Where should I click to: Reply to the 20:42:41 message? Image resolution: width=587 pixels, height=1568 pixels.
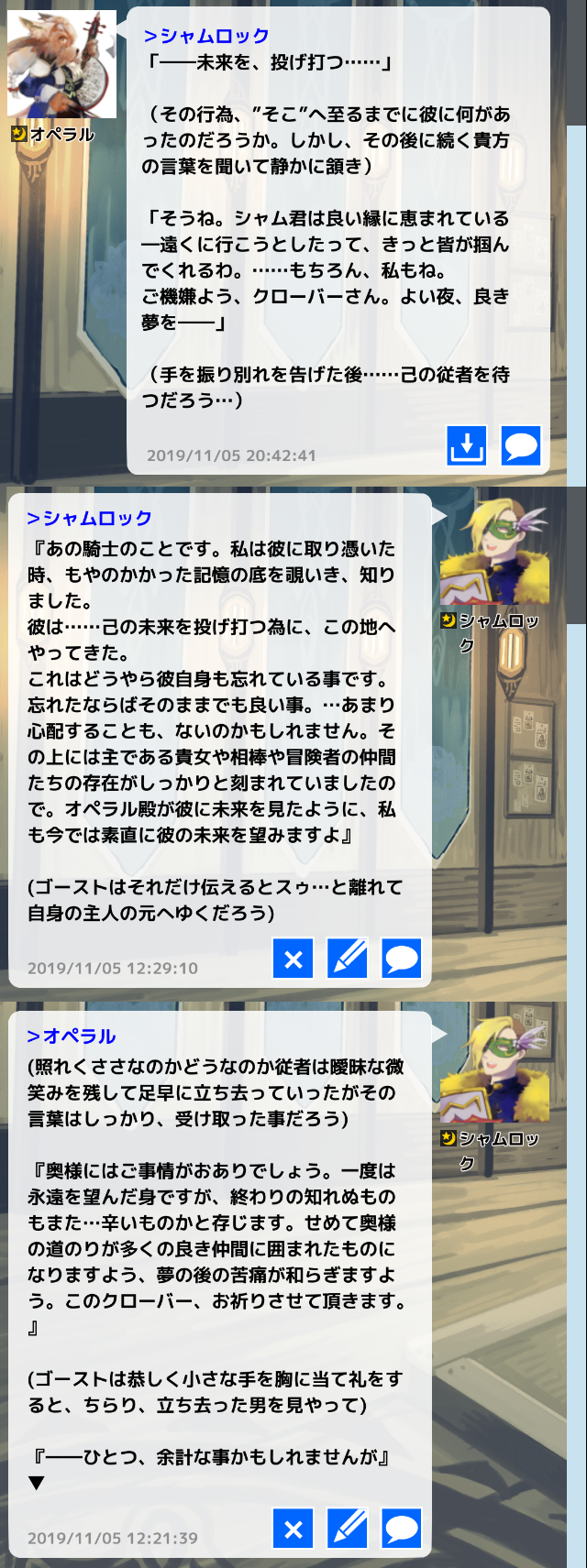coord(520,445)
